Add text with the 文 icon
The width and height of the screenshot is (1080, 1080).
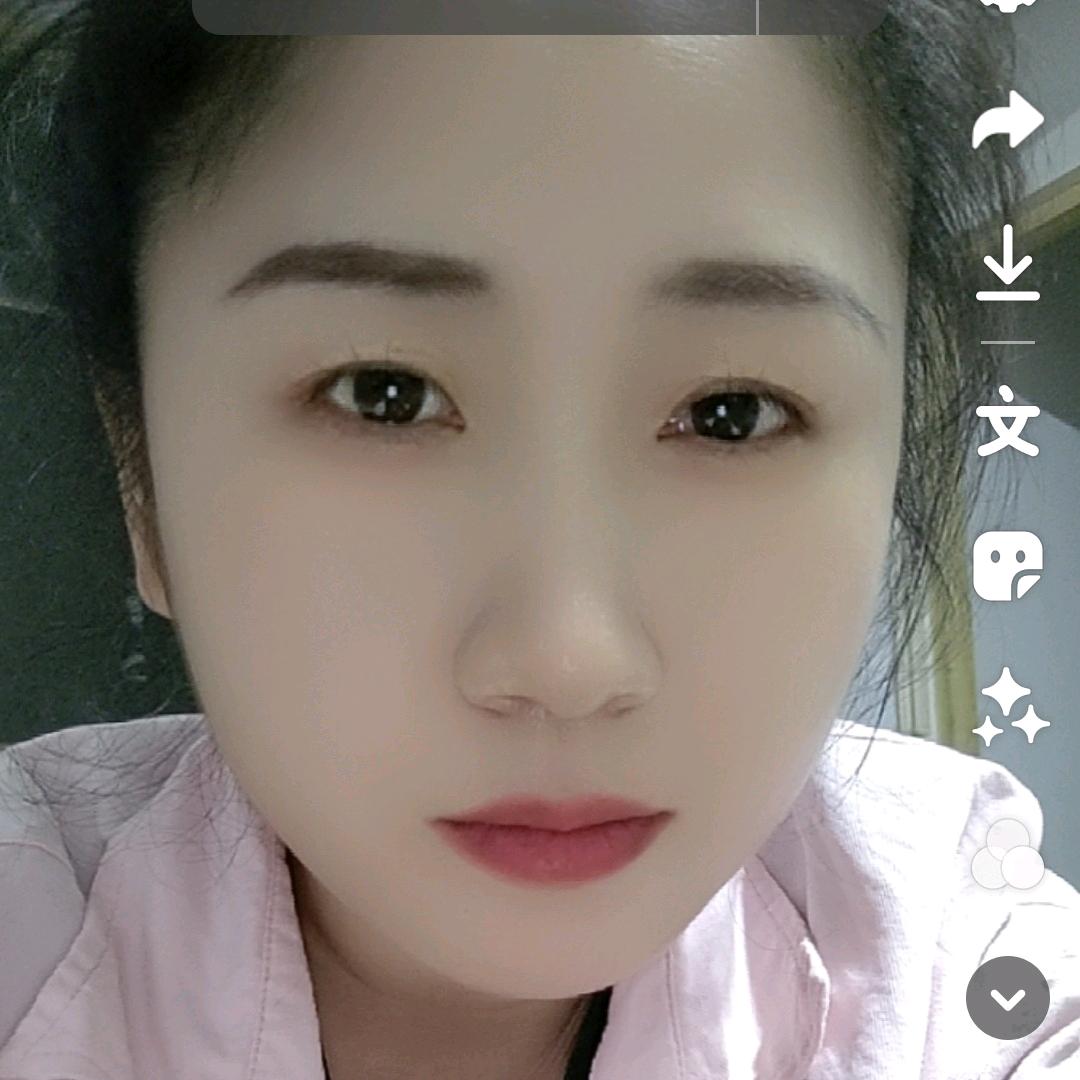point(1007,422)
